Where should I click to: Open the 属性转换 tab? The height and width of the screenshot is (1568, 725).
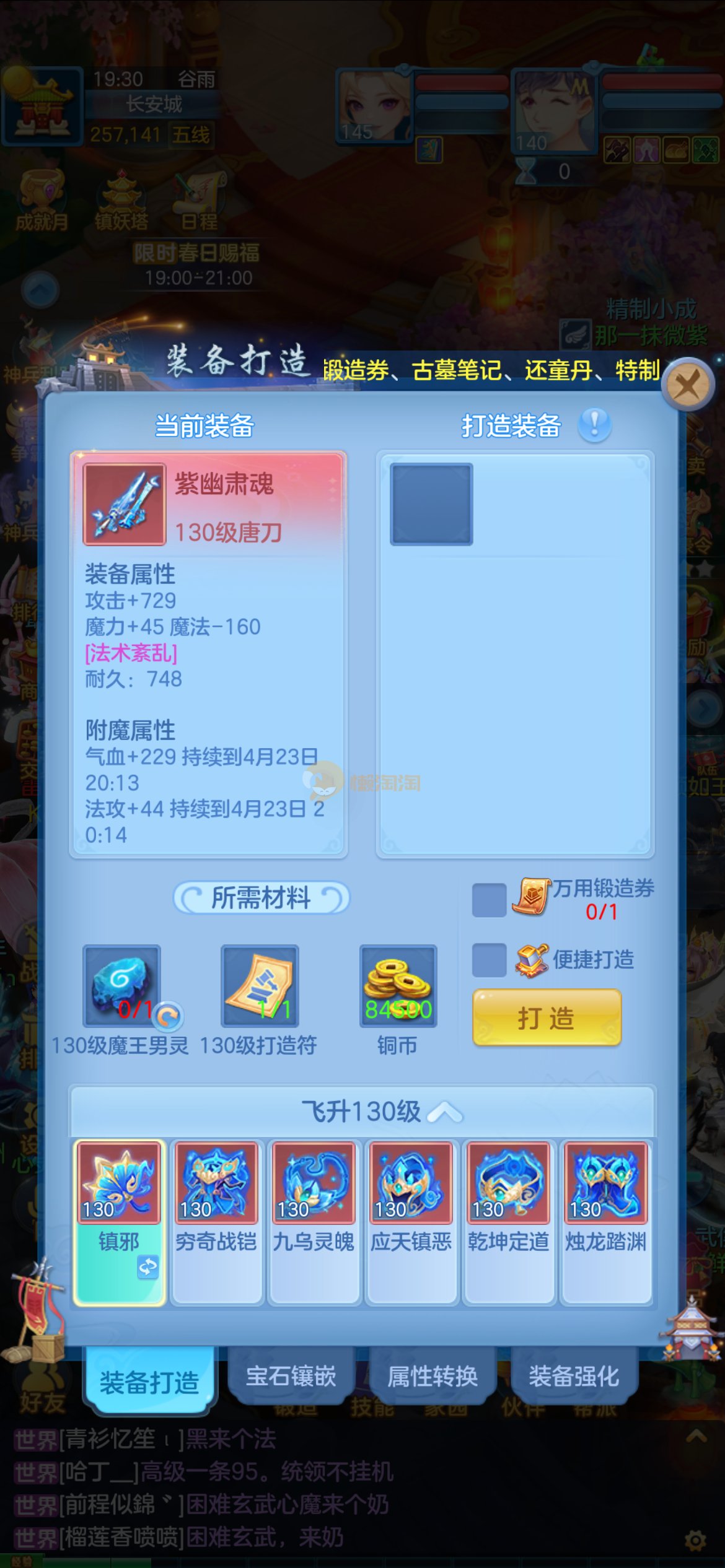click(432, 1377)
